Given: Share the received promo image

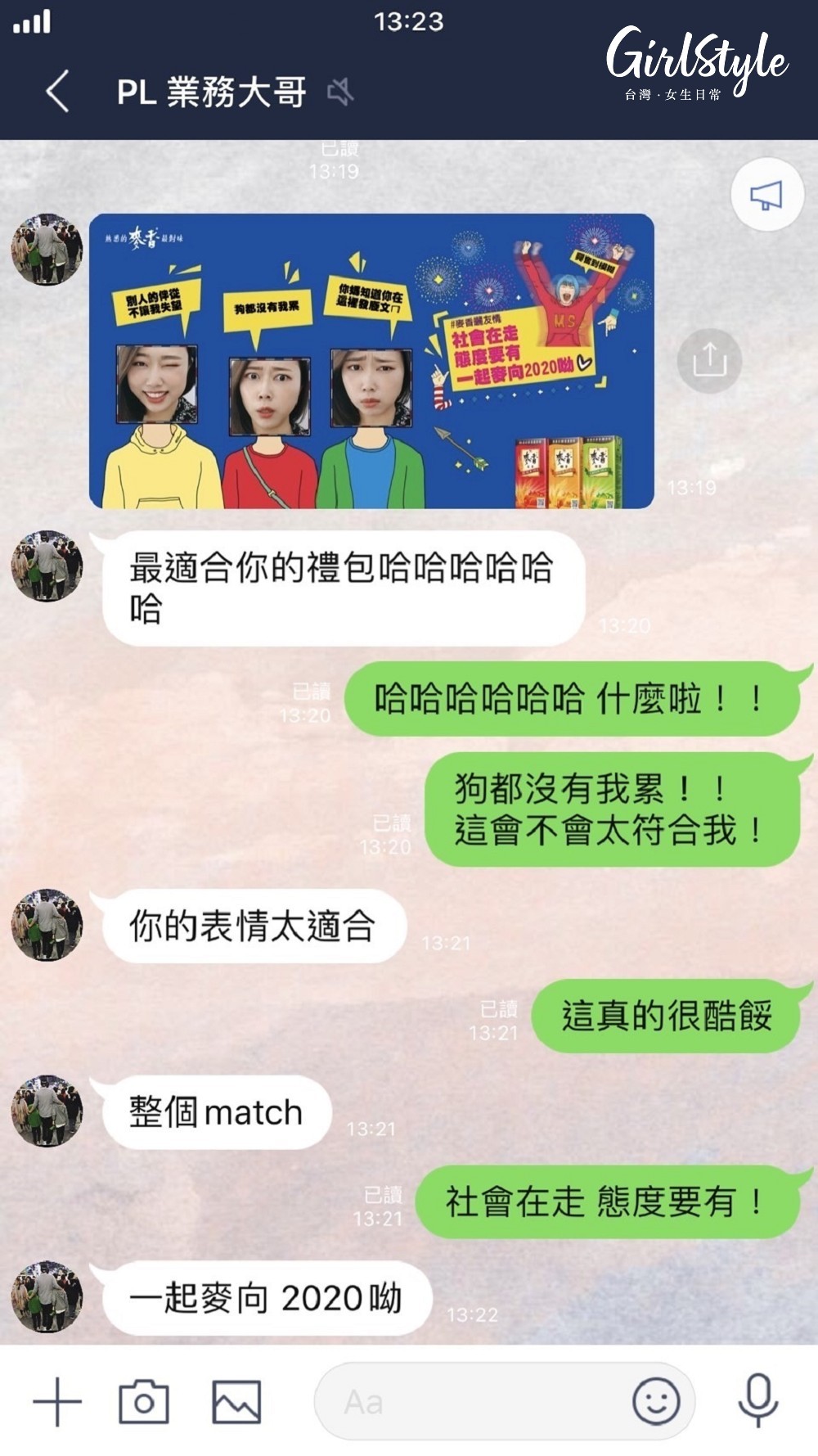Looking at the screenshot, I should (x=709, y=360).
